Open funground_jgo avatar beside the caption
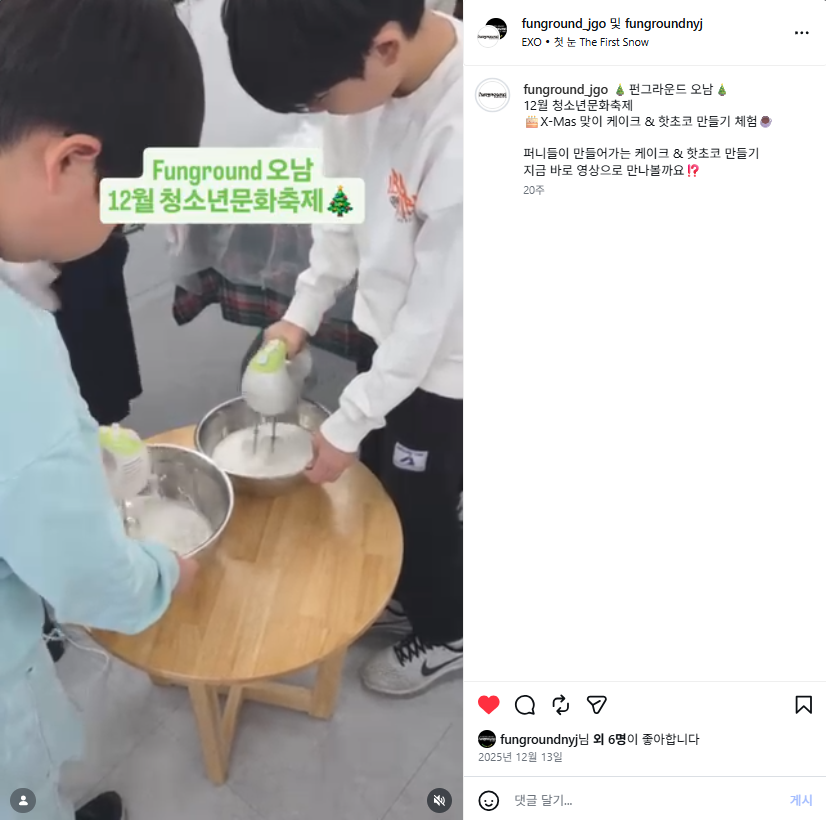This screenshot has width=826, height=820. click(x=492, y=95)
